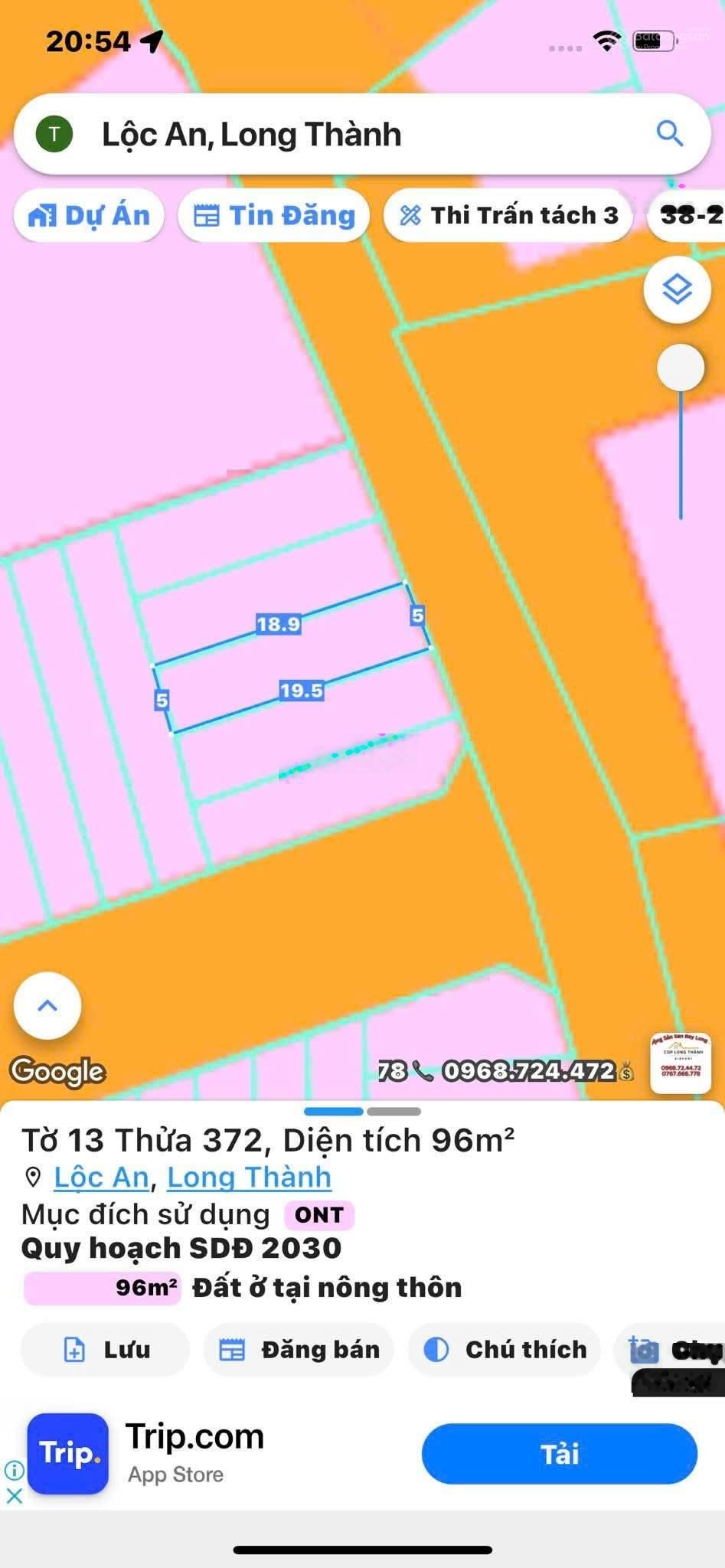725x1568 pixels.
Task: Show the Chú thích legend
Action: coord(505,1349)
